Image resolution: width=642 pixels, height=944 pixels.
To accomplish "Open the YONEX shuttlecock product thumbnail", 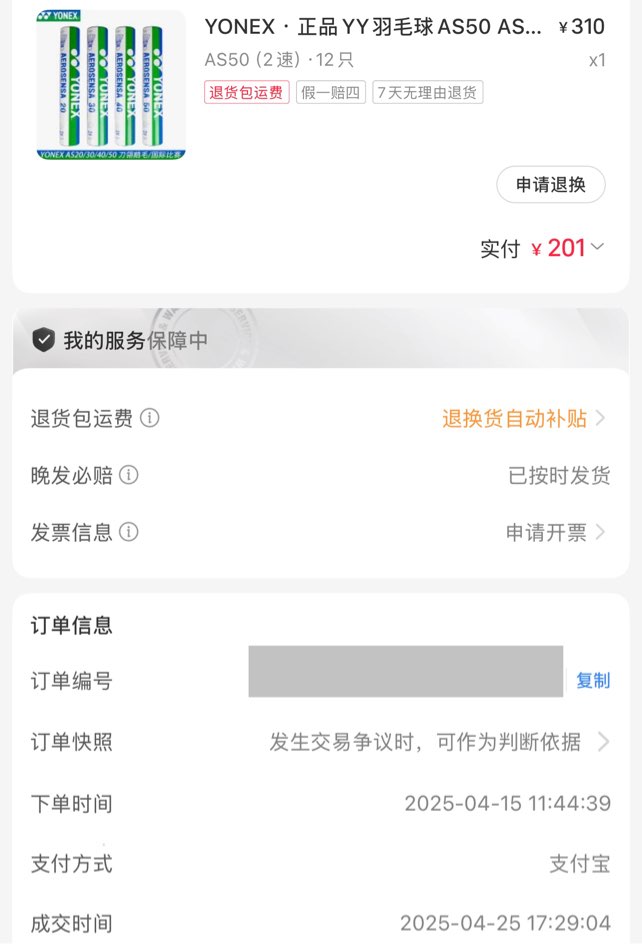I will (111, 86).
